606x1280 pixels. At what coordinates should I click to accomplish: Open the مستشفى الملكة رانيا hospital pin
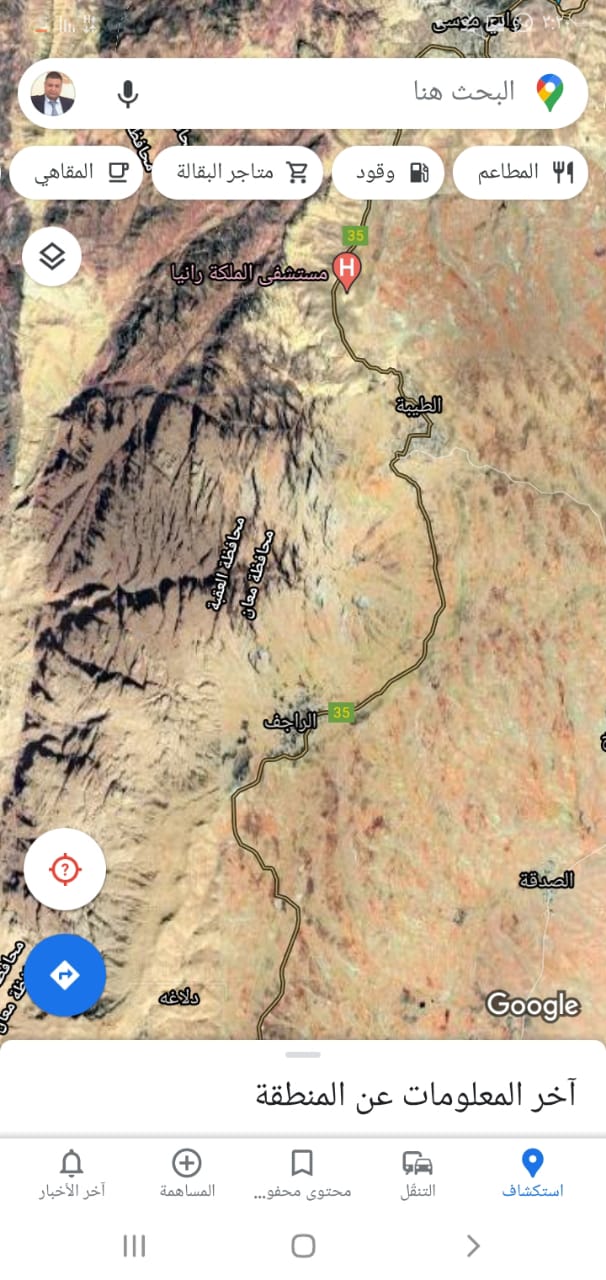(347, 270)
